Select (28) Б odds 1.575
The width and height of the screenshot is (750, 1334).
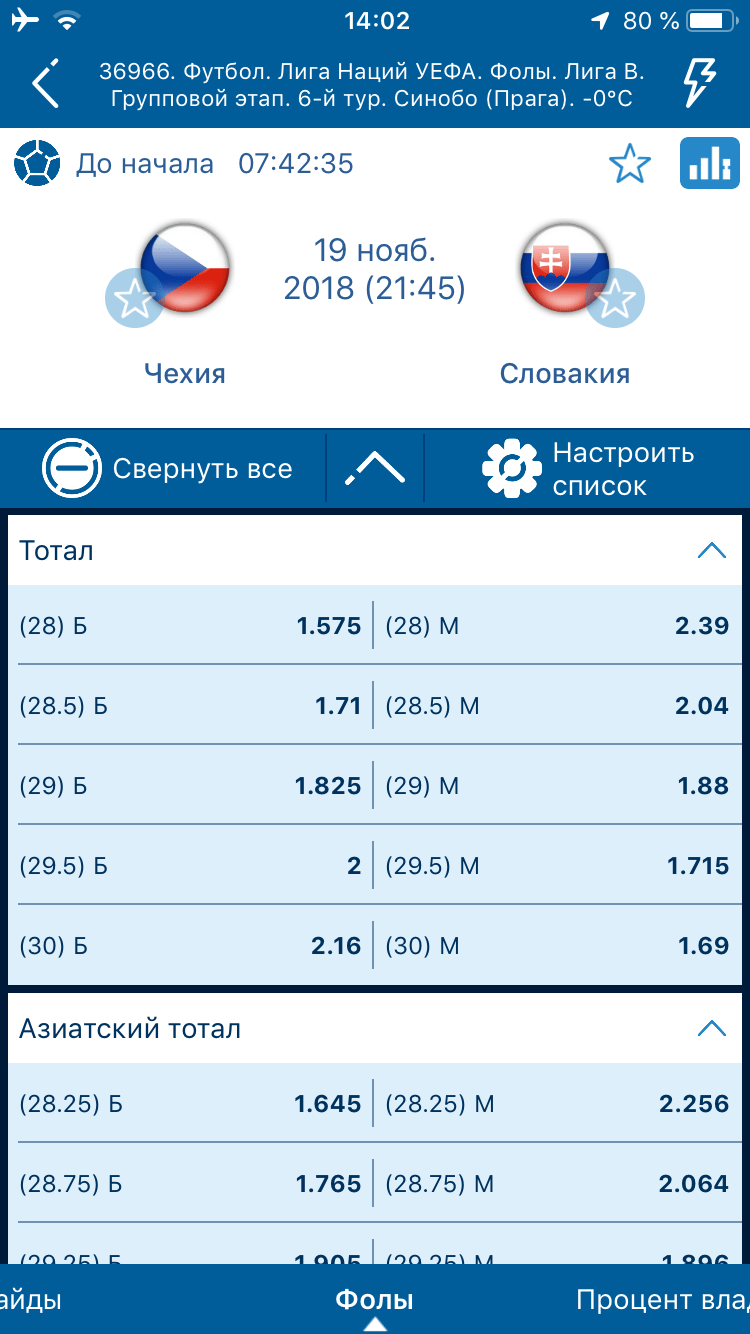(190, 626)
